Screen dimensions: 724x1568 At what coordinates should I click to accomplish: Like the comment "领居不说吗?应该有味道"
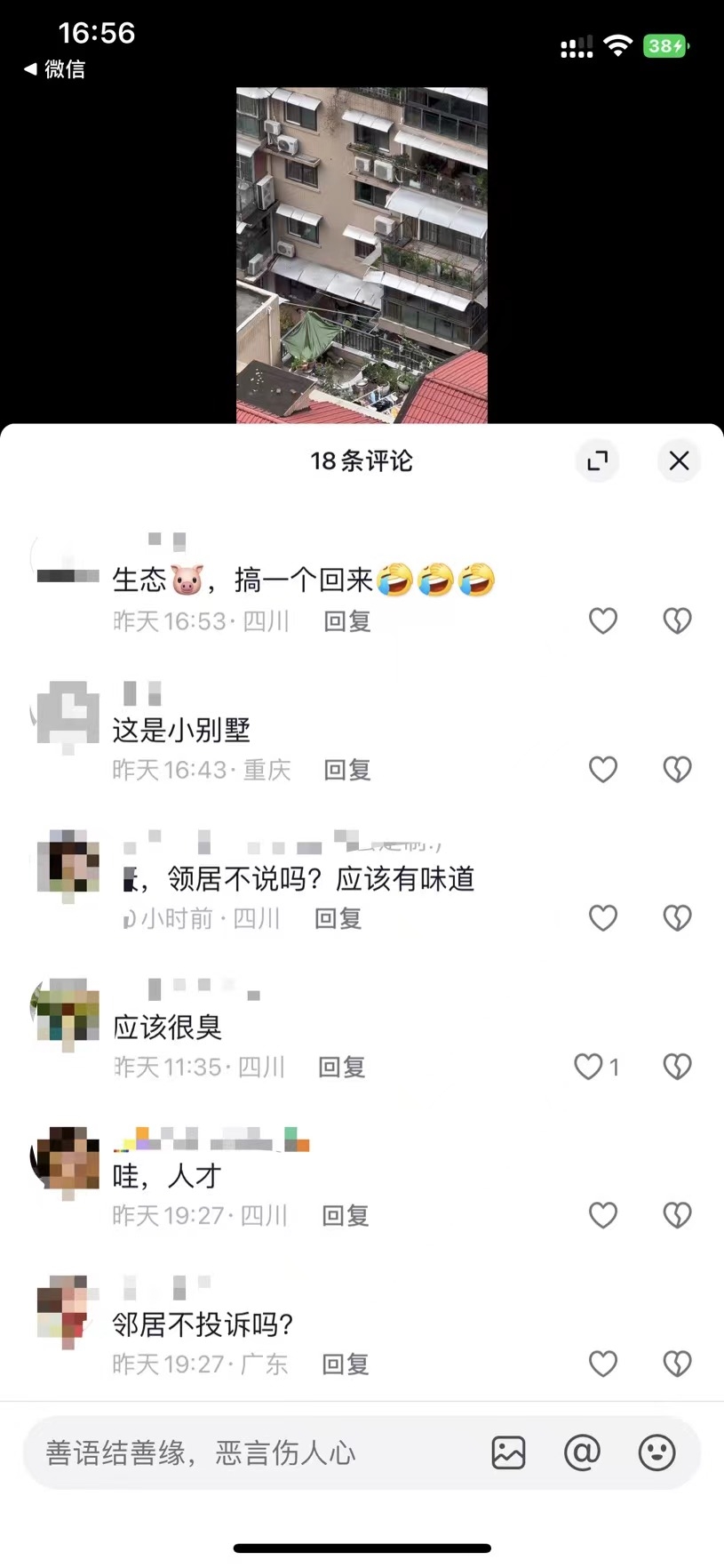(603, 917)
